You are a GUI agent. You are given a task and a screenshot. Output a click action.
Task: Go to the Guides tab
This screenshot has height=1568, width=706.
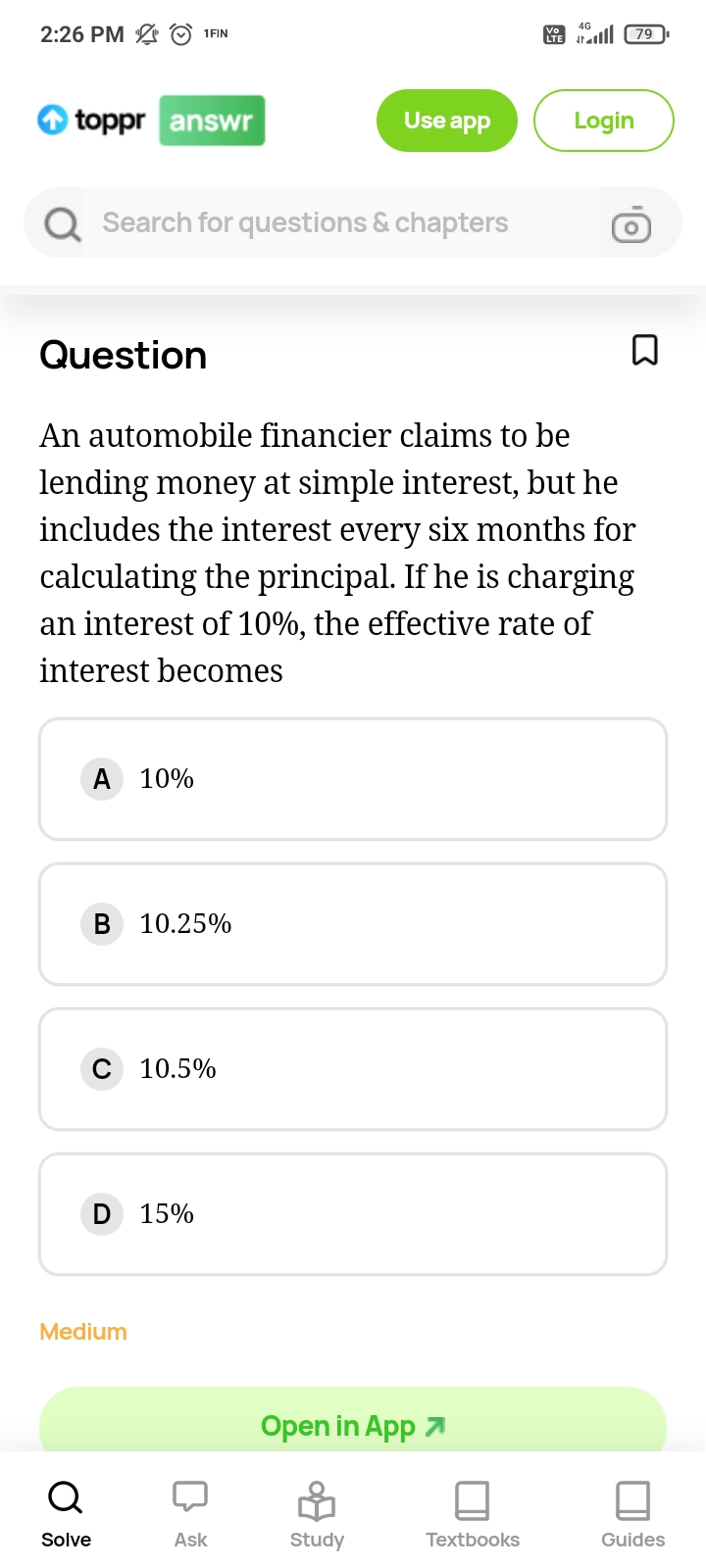(x=632, y=1514)
